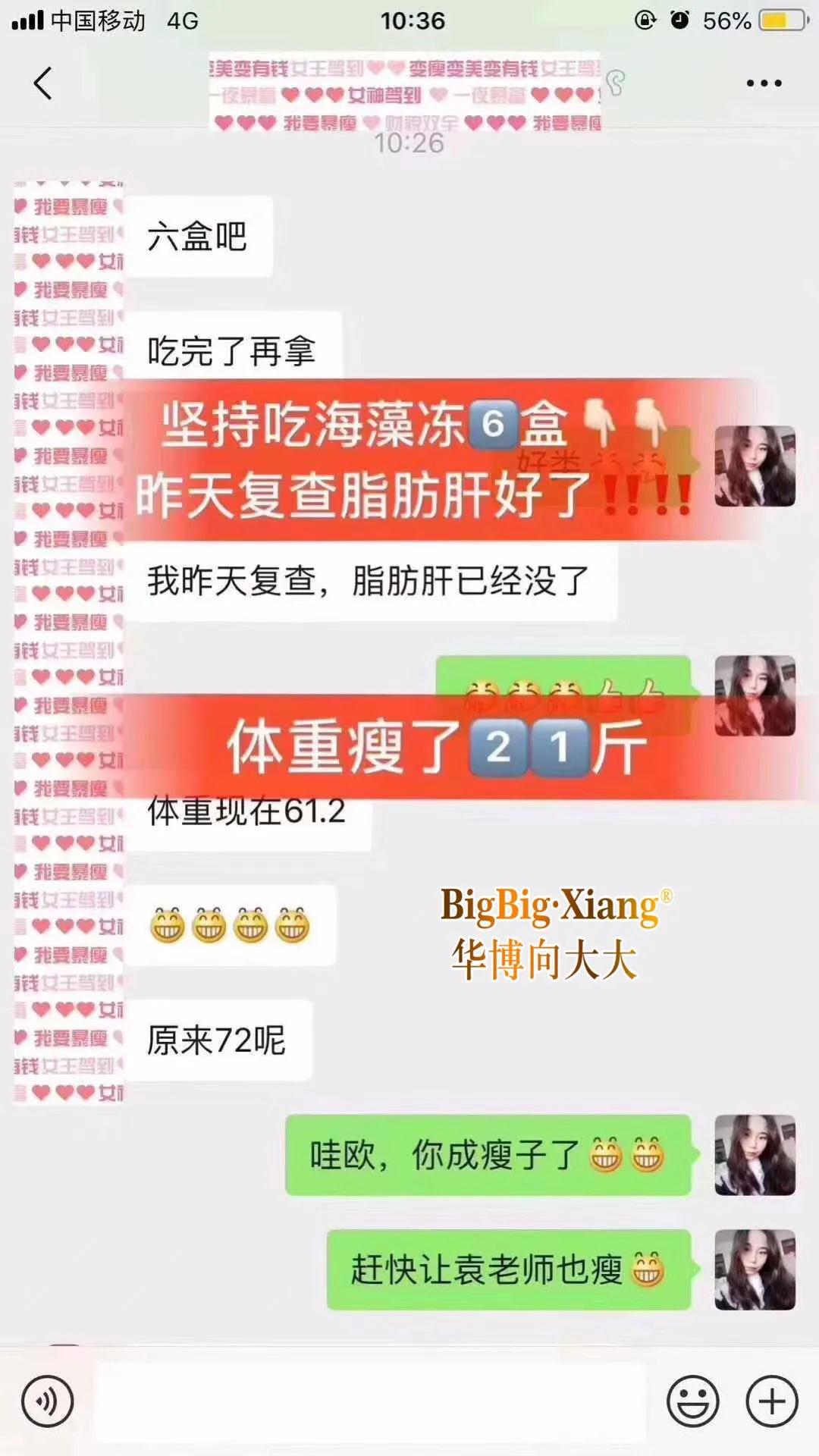Tap the message text field
819x1456 pixels.
(369, 1402)
